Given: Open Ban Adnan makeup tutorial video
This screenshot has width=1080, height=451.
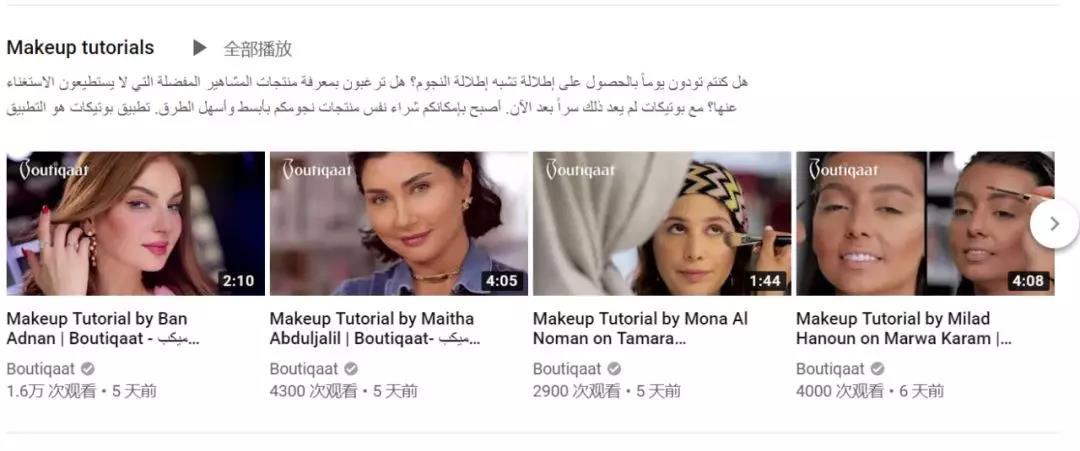Looking at the screenshot, I should tap(135, 223).
